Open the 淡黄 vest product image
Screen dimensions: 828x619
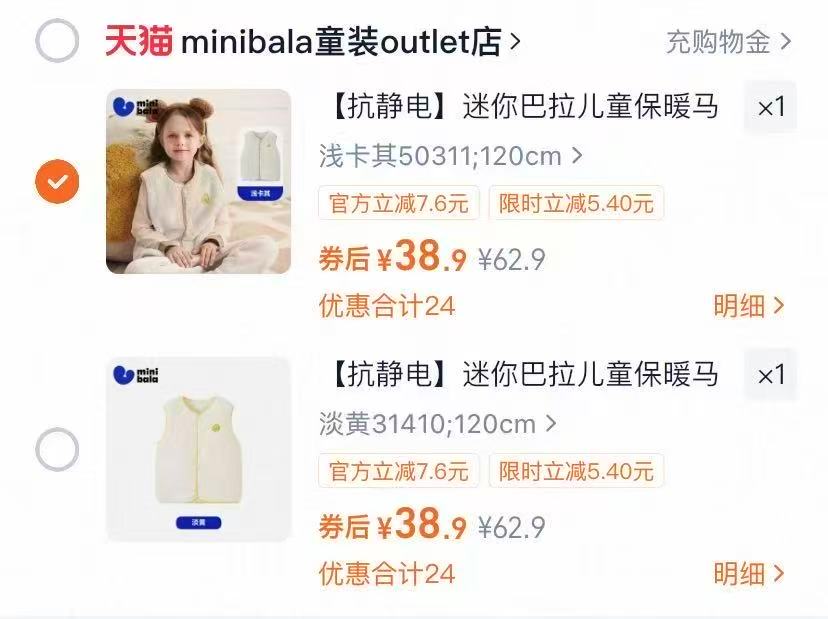pyautogui.click(x=198, y=449)
